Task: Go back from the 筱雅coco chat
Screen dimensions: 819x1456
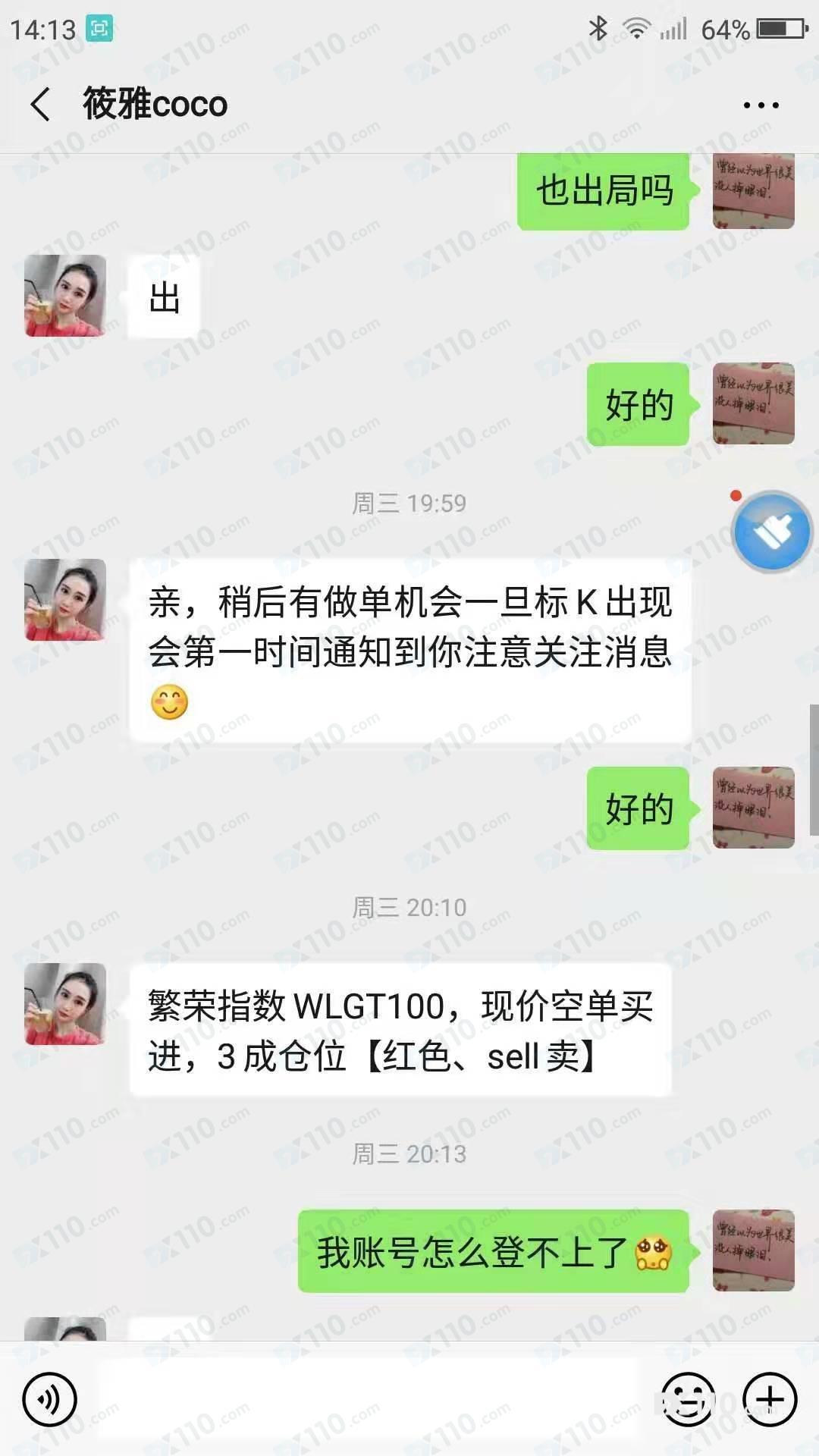Action: click(42, 104)
